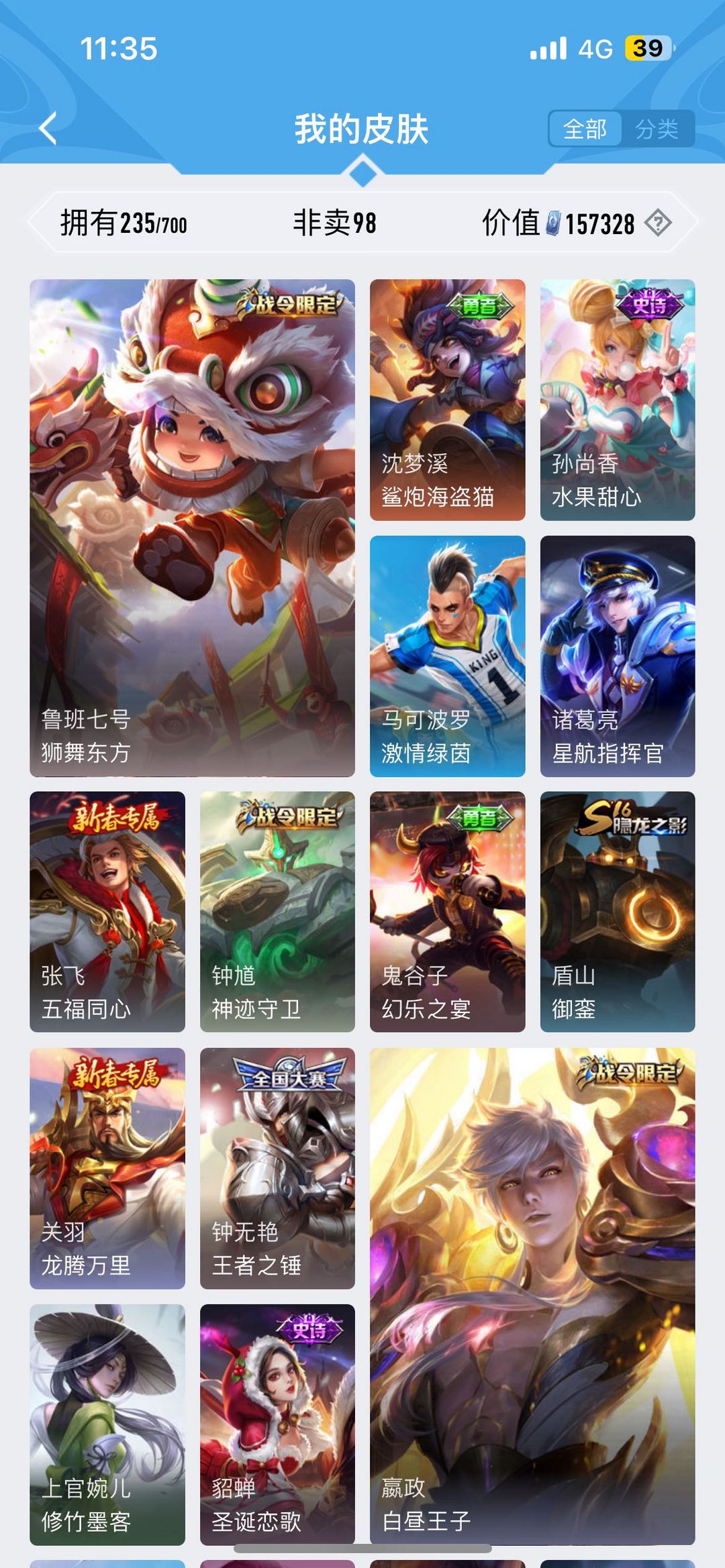
Task: View the 钟无艳 王者之锤 skin
Action: tap(277, 1168)
